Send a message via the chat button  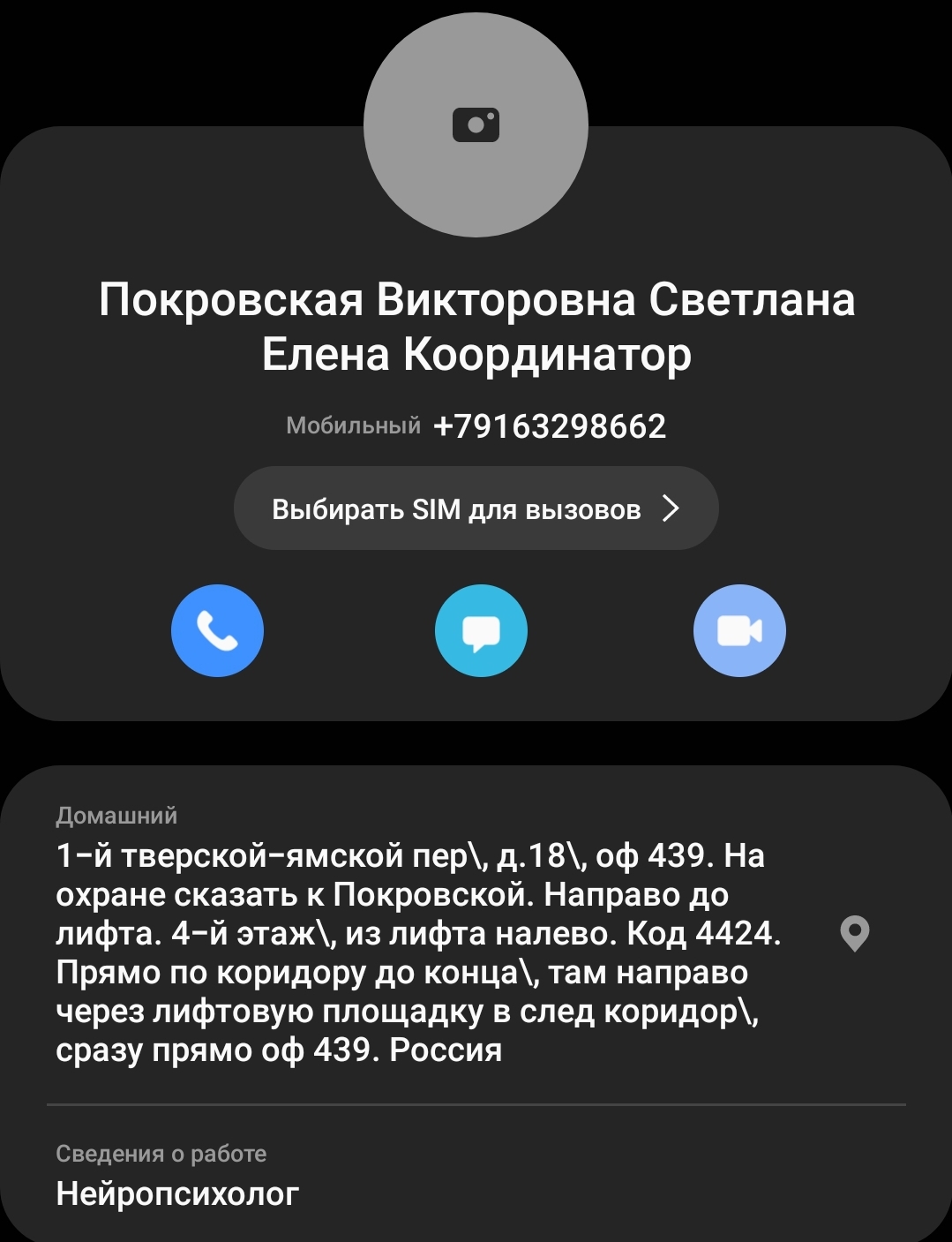[x=481, y=630]
